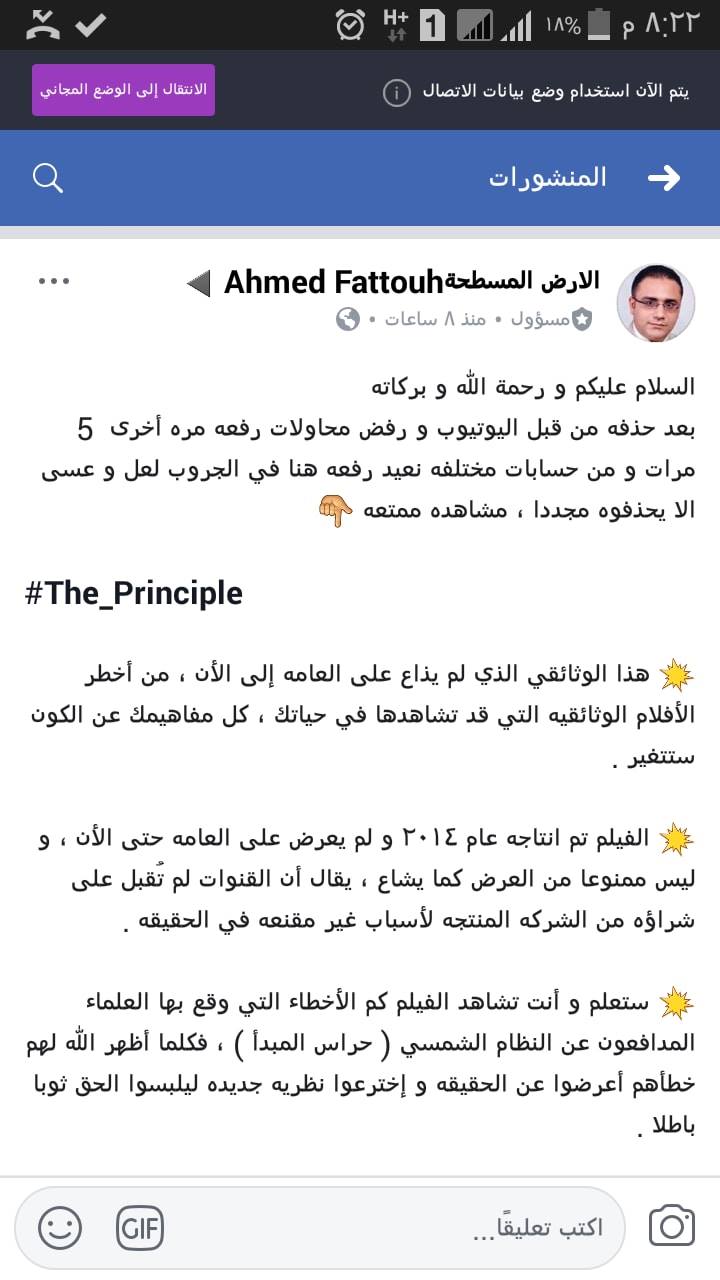Open the post's three-dot options menu
Viewport: 720px width, 1280px height.
54,282
